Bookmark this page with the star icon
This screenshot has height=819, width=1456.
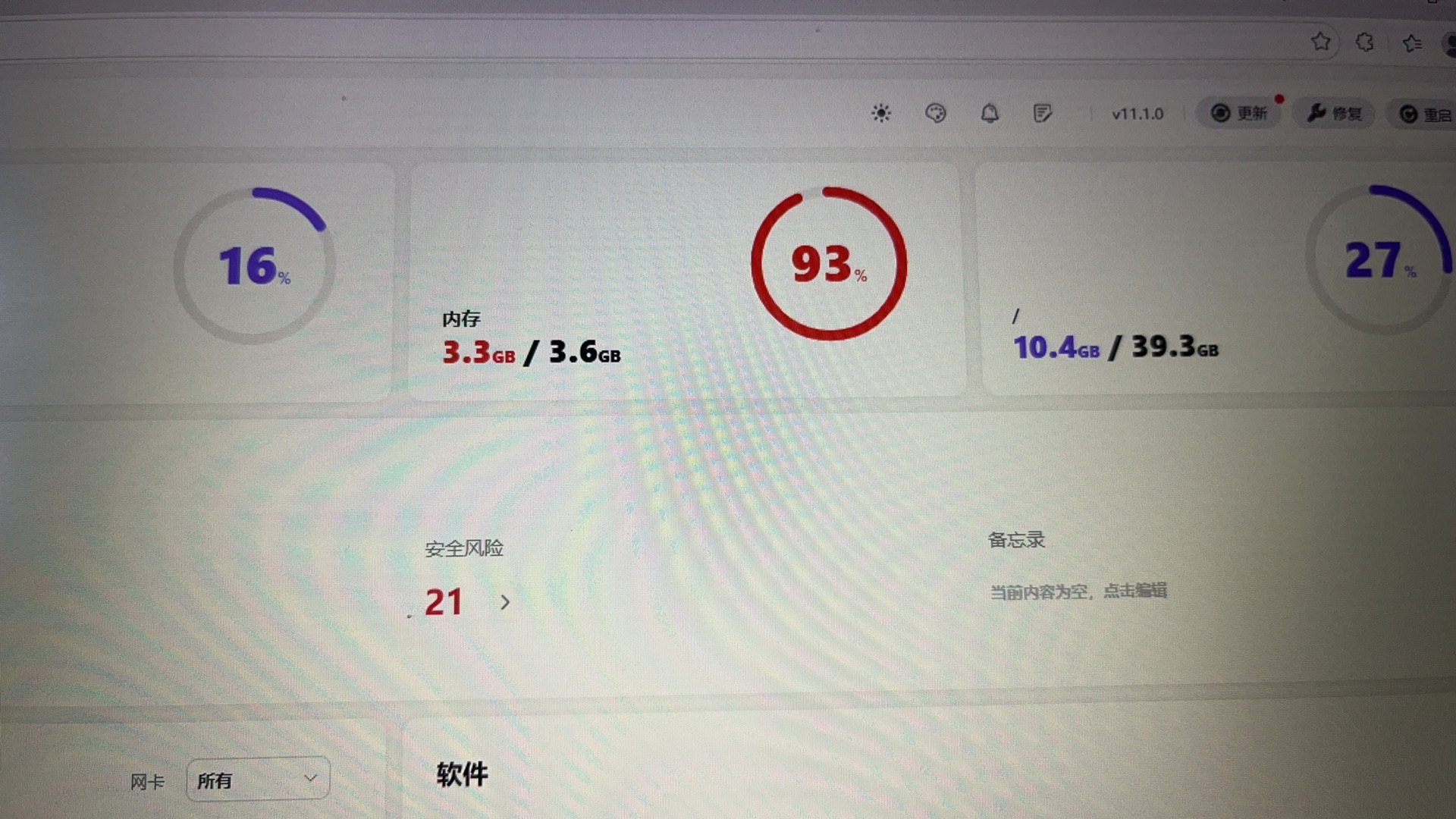[1321, 42]
